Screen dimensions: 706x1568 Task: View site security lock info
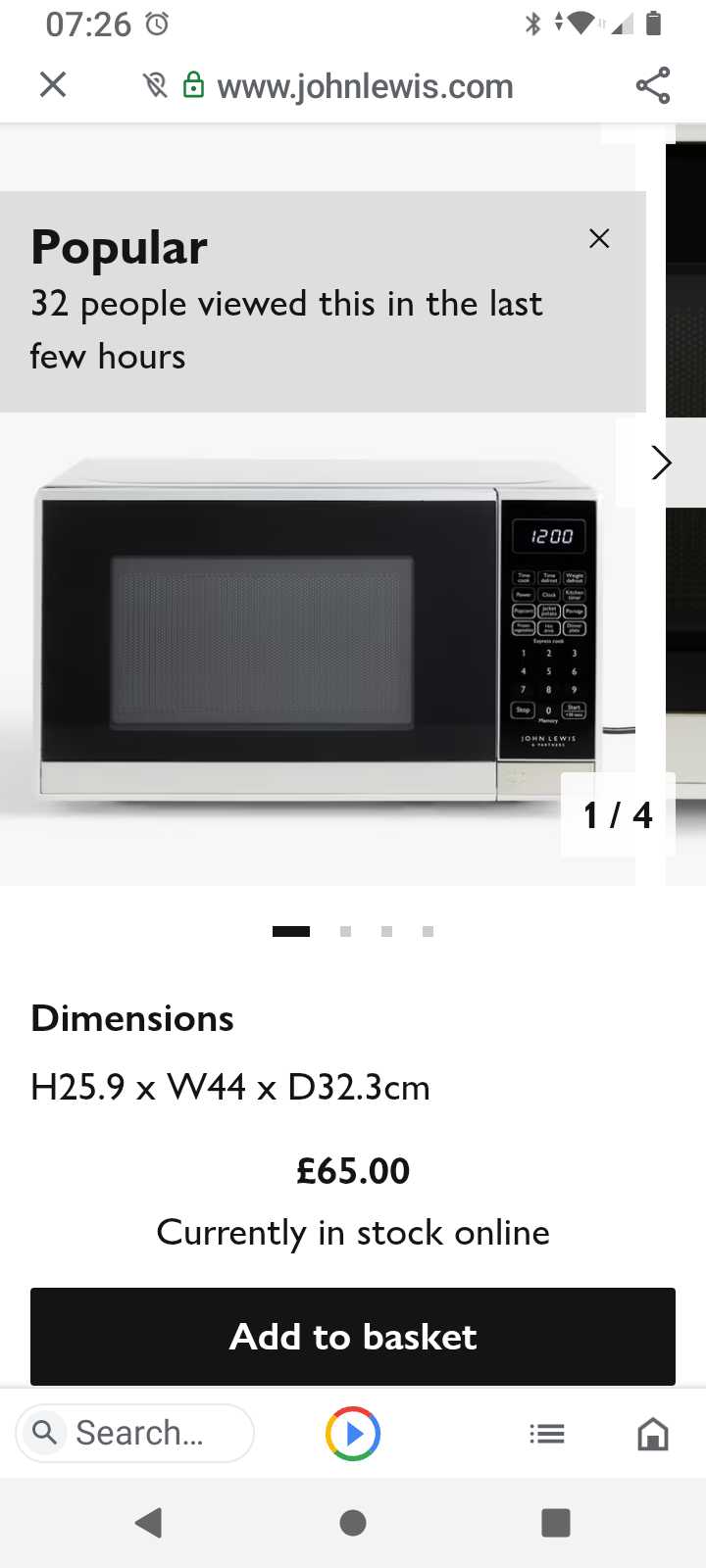click(194, 85)
